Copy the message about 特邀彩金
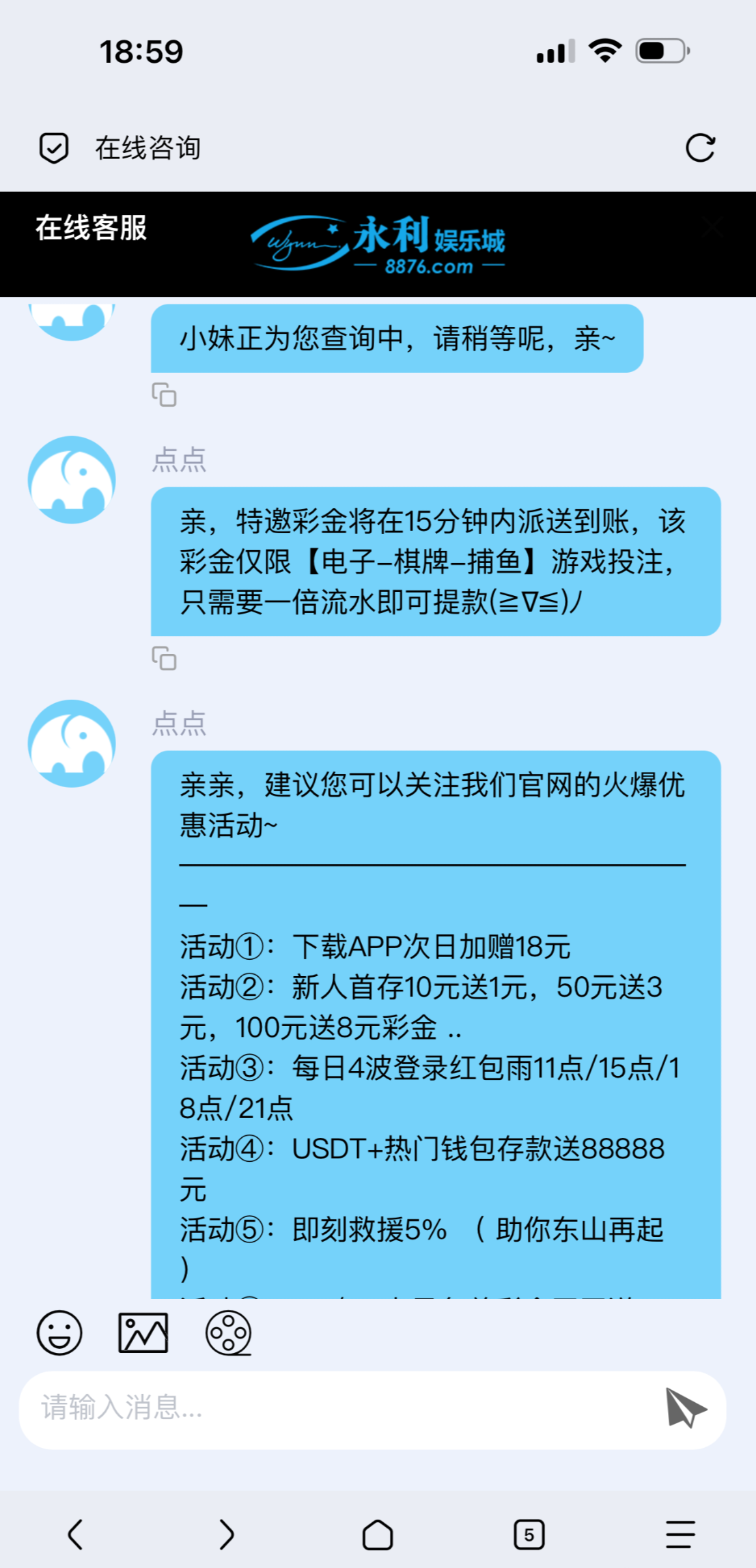 pyautogui.click(x=164, y=658)
